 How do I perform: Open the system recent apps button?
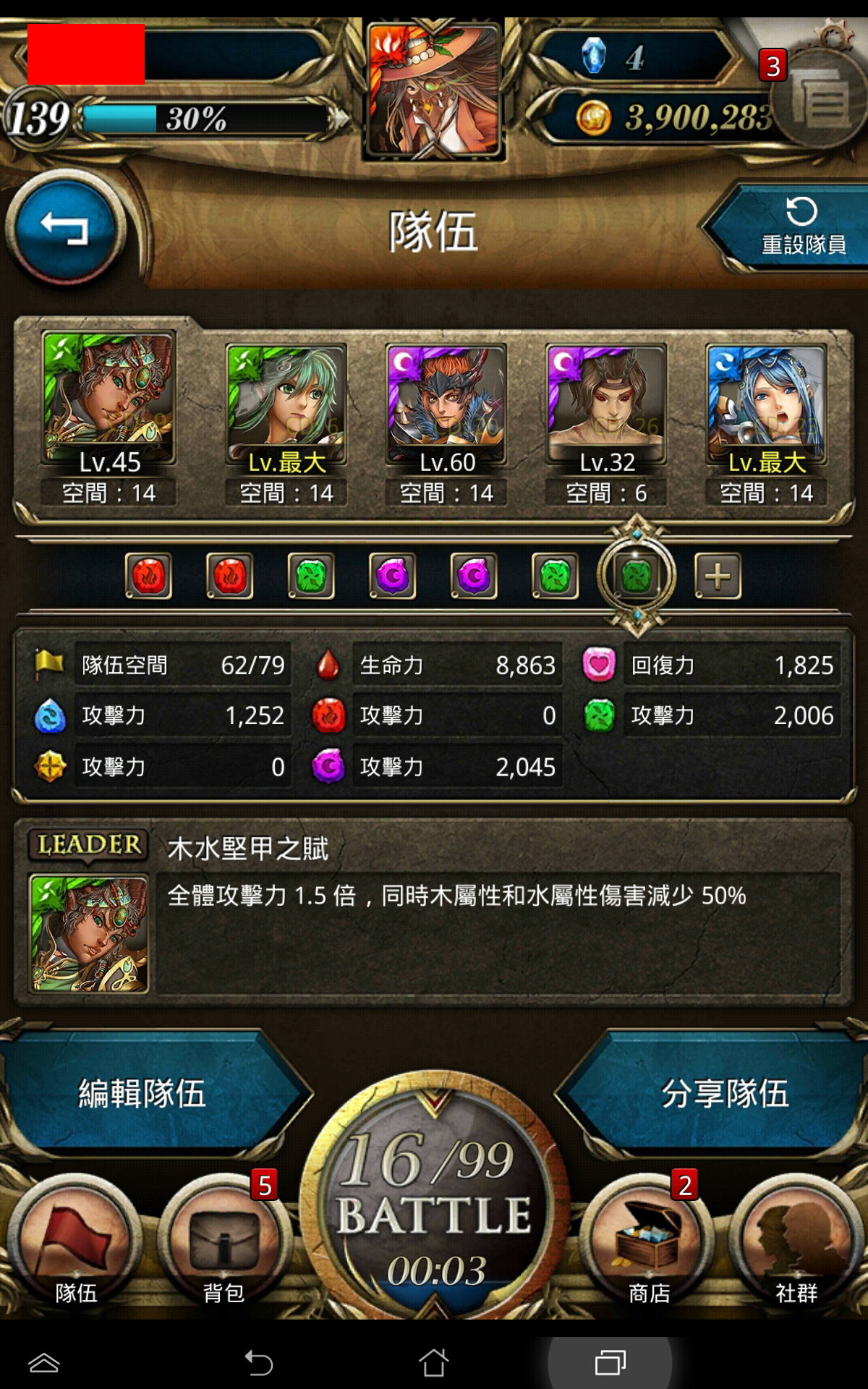coord(610,1363)
